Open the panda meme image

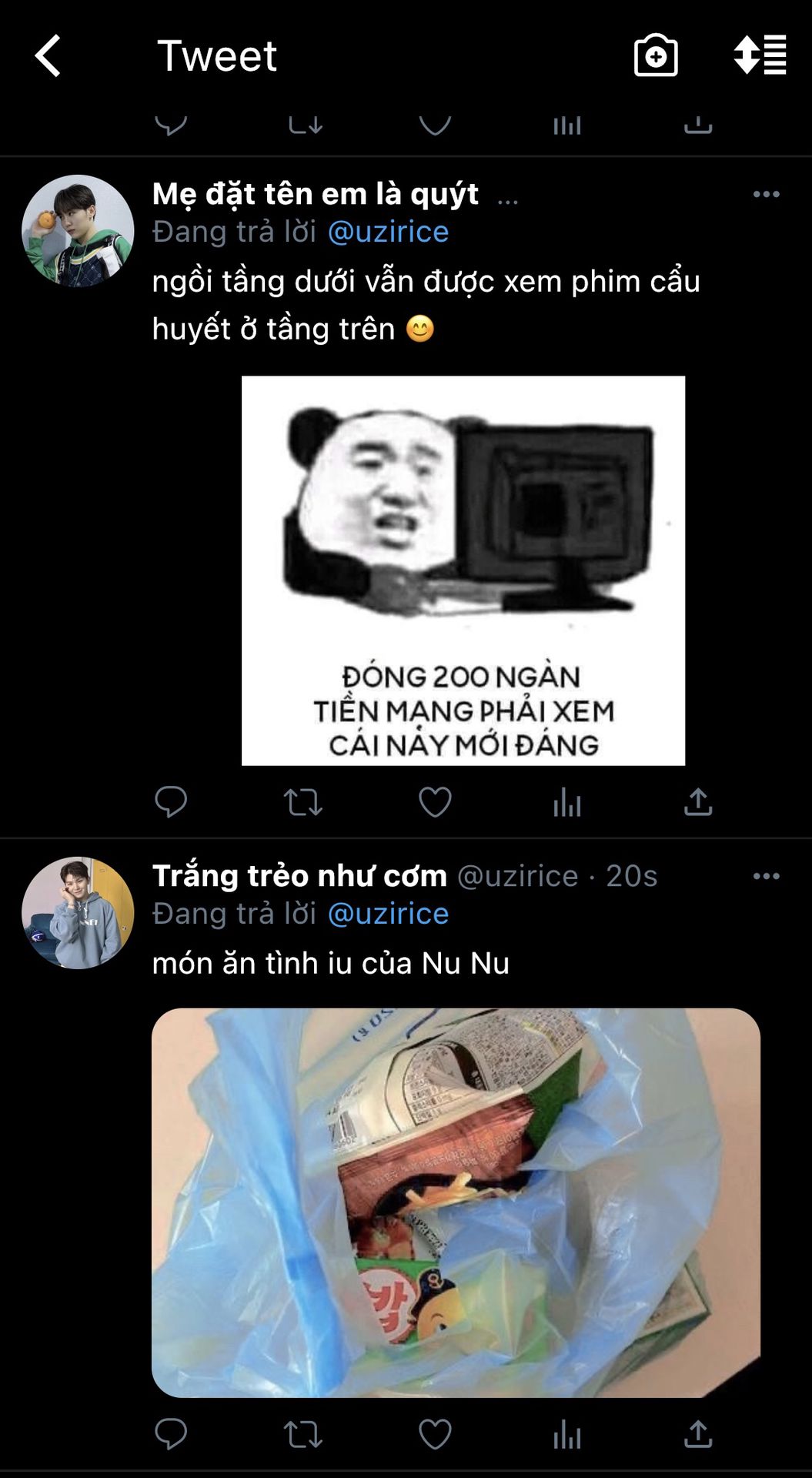[463, 570]
